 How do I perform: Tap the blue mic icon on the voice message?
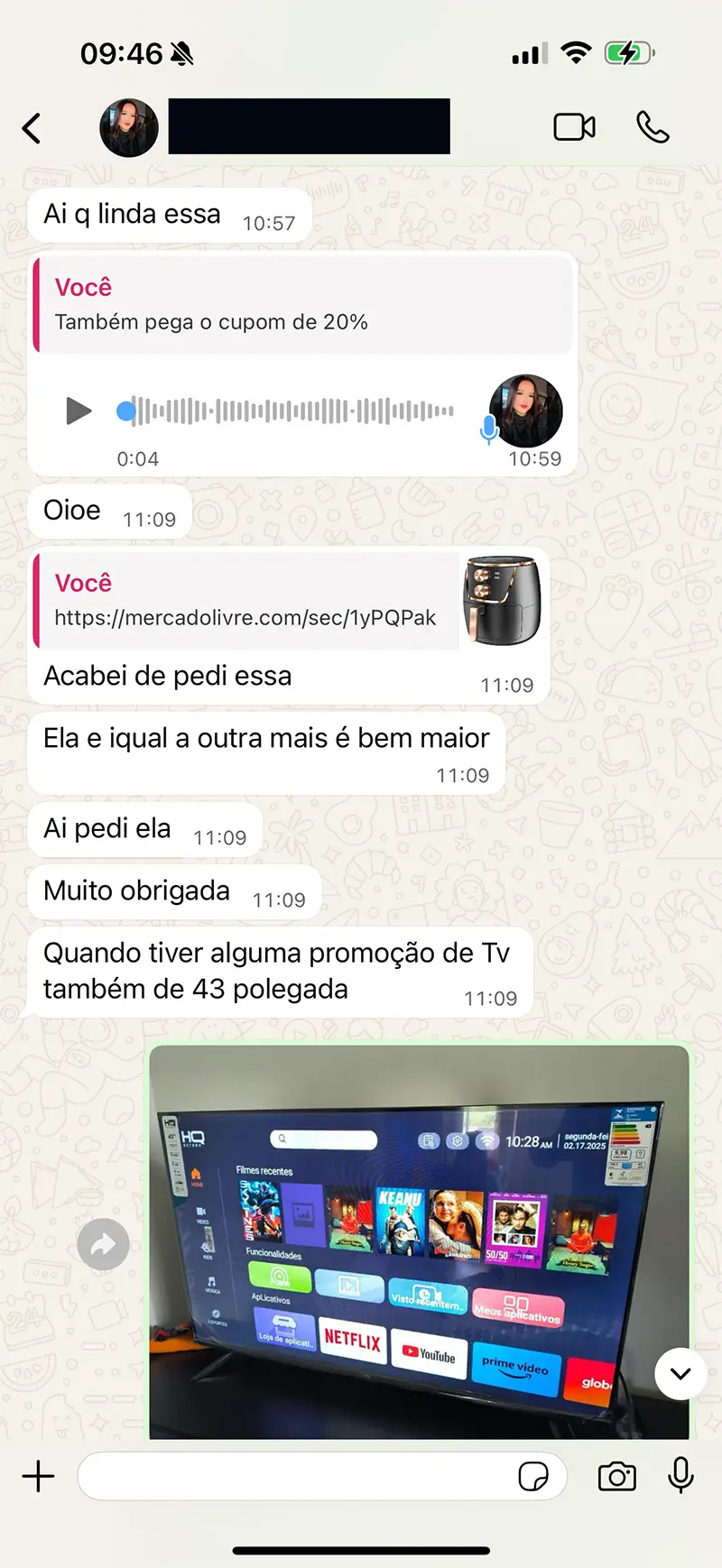click(488, 431)
